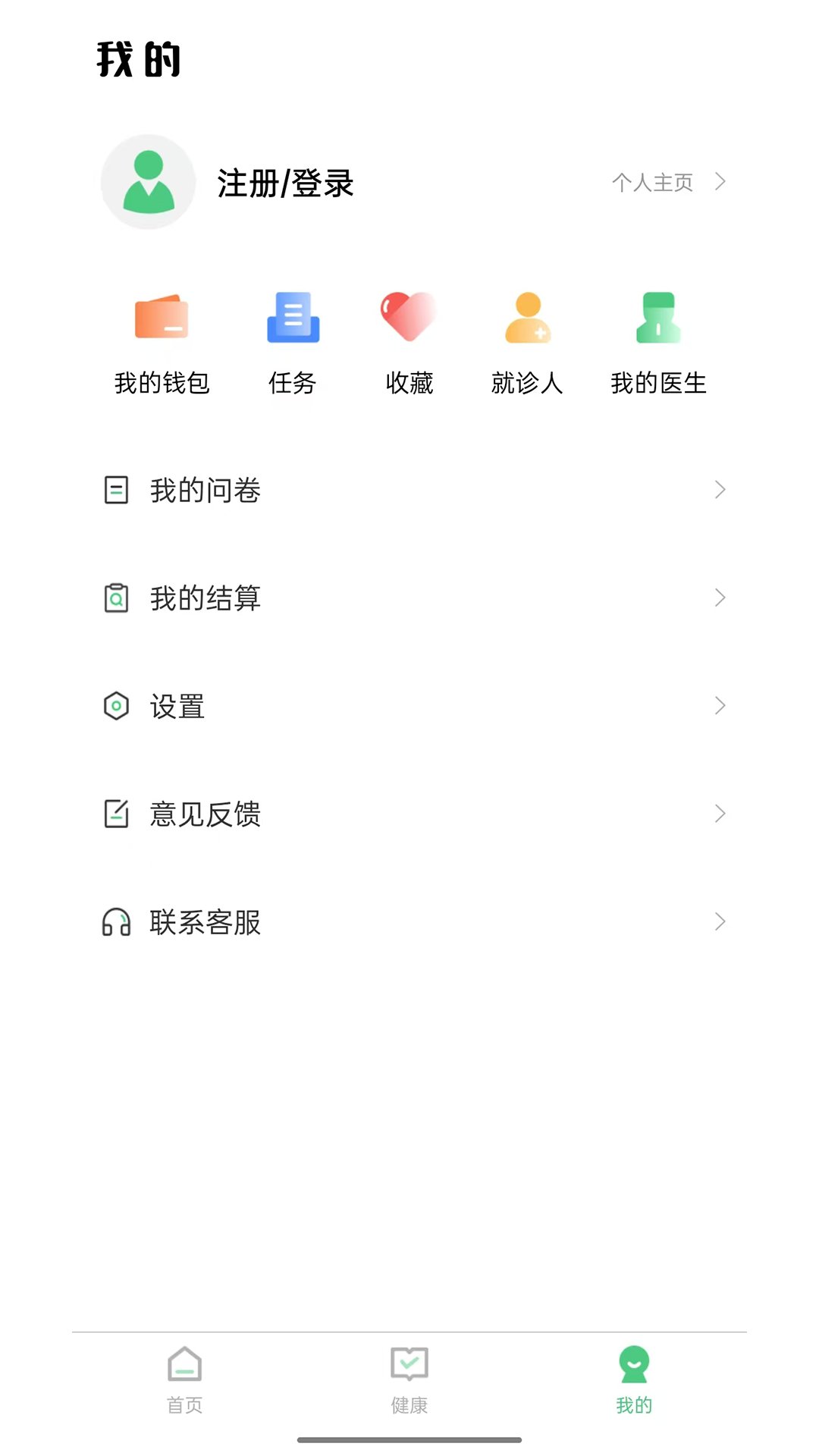819x1456 pixels.
Task: Open 意见反馈 feedback page
Action: click(206, 814)
